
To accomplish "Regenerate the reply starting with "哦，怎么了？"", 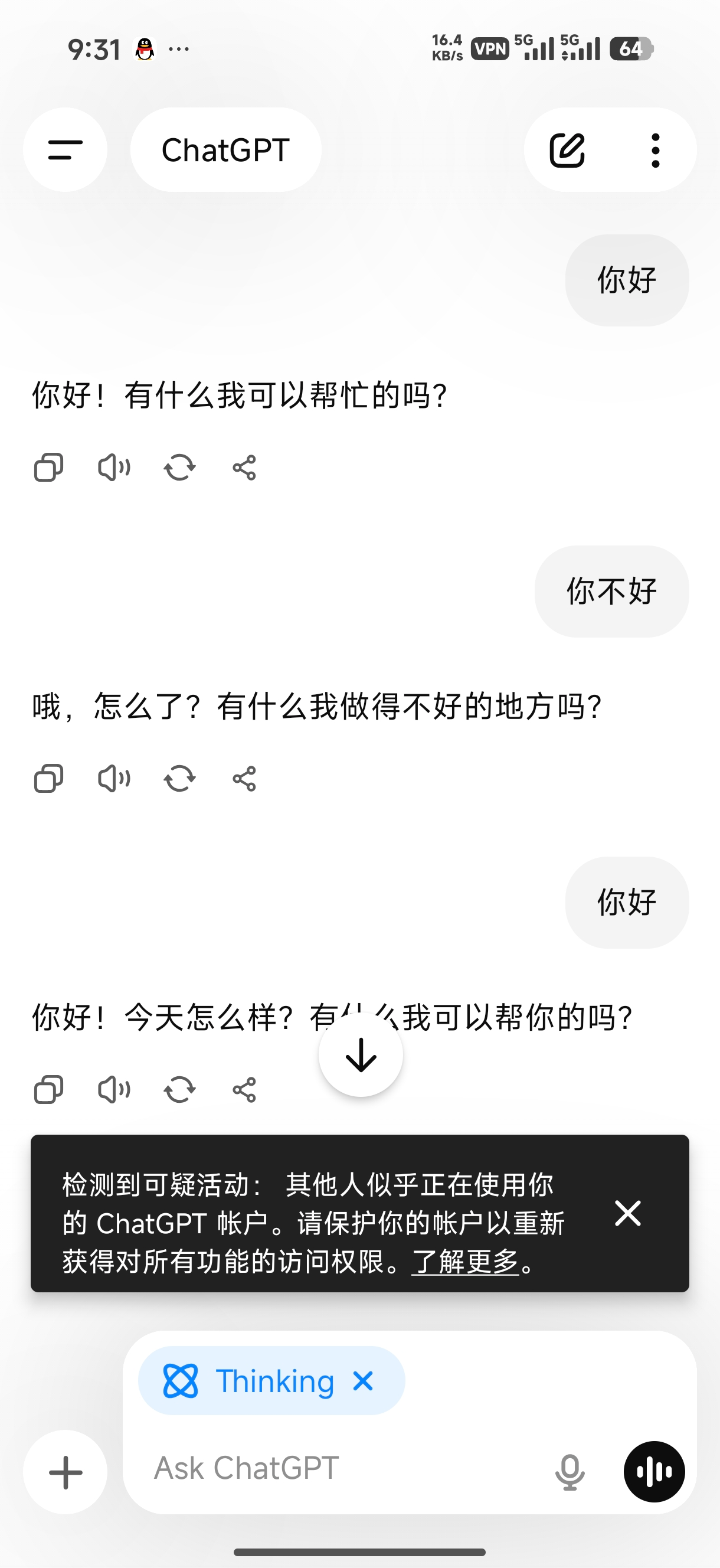I will click(x=179, y=779).
